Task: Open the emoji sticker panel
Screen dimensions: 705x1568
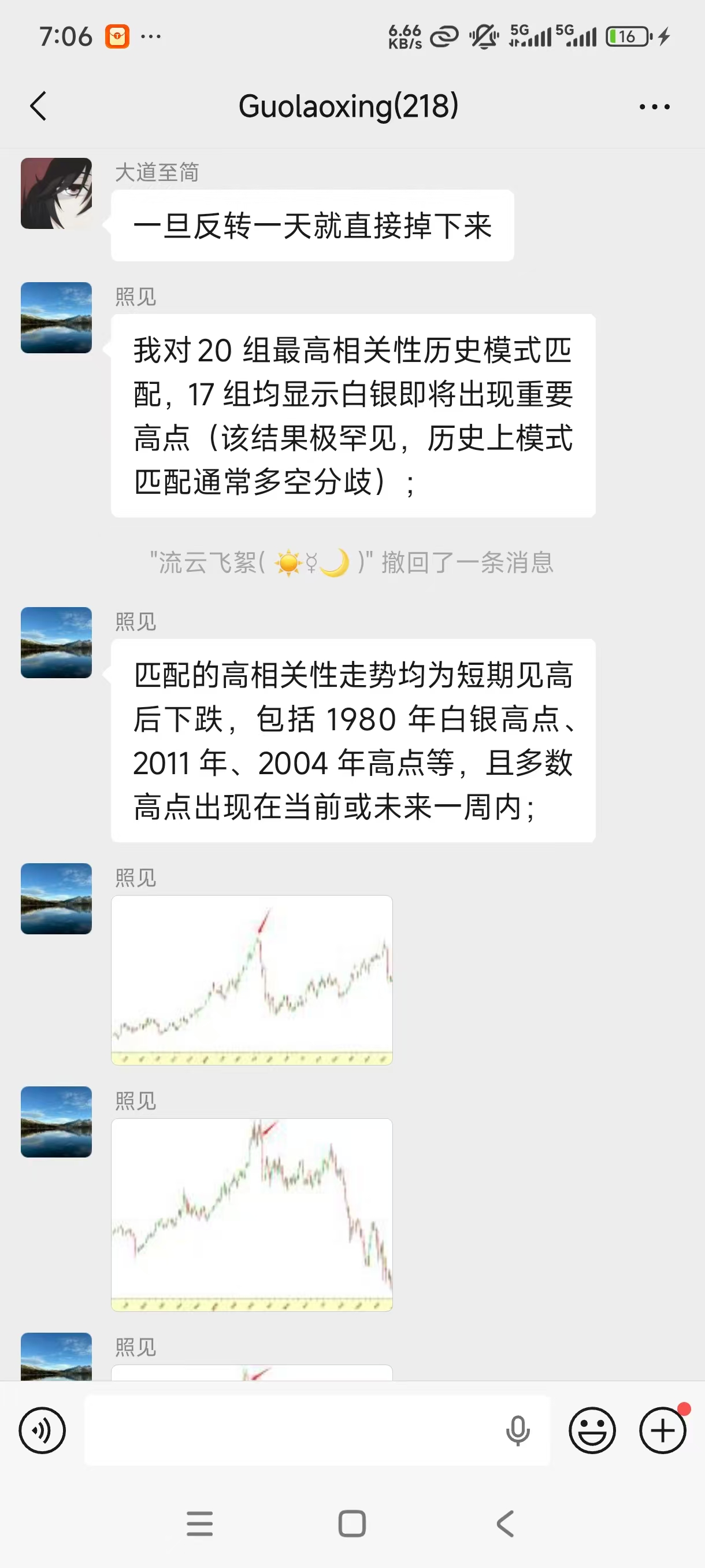Action: tap(592, 1430)
